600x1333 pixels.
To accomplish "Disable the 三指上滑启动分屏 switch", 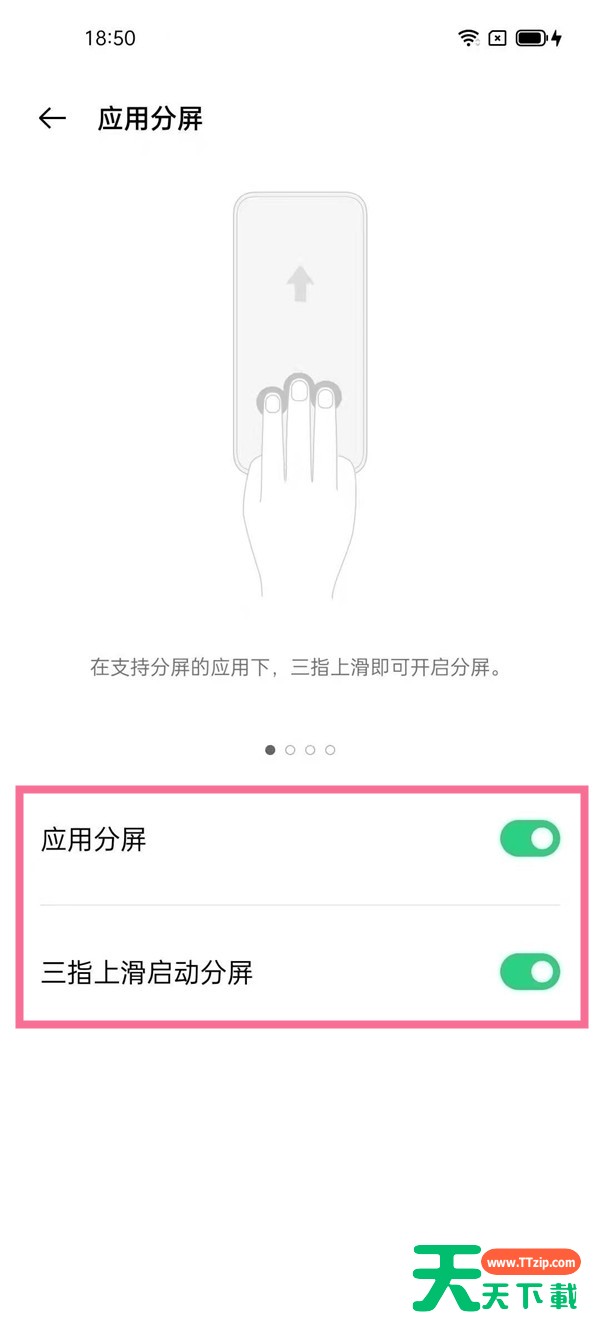I will pos(530,971).
